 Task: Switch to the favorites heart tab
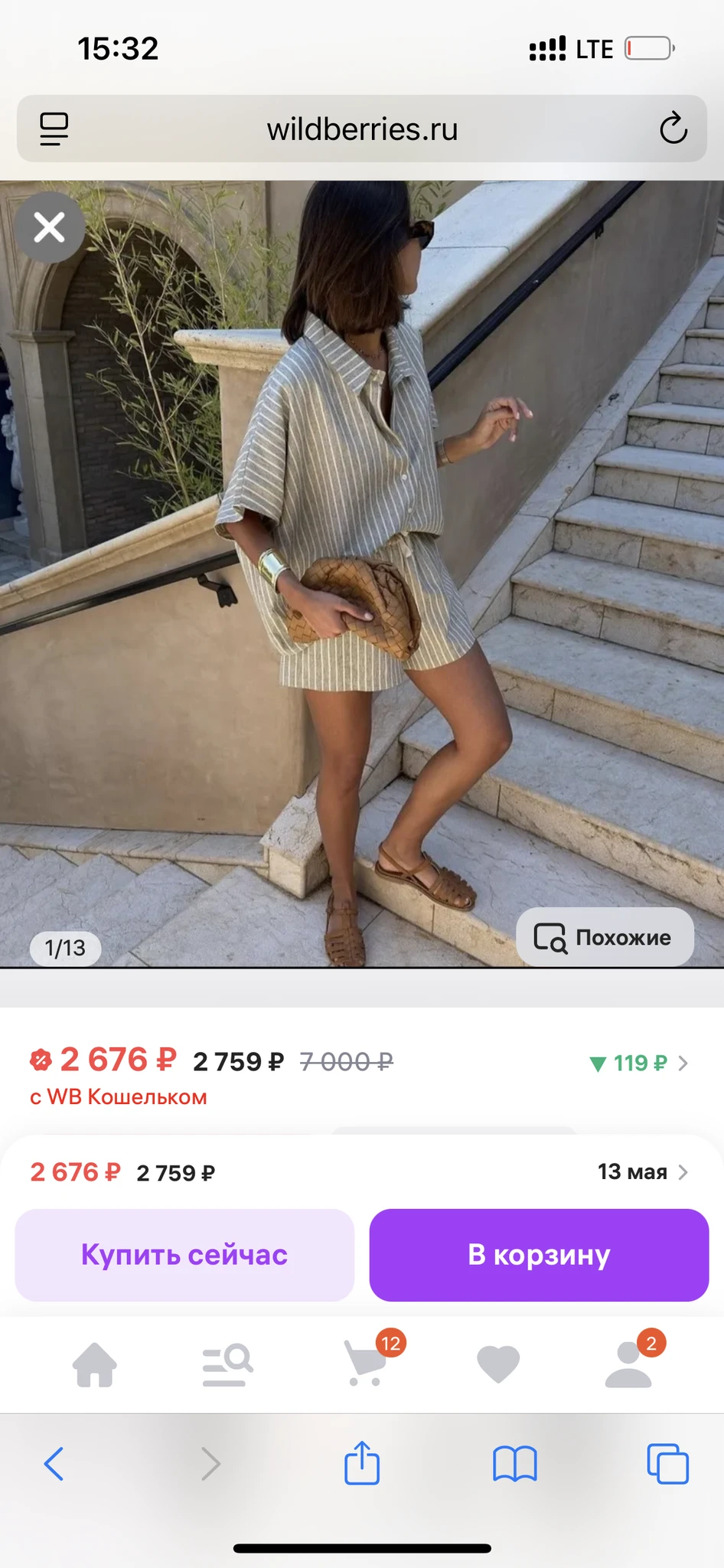coord(498,1364)
